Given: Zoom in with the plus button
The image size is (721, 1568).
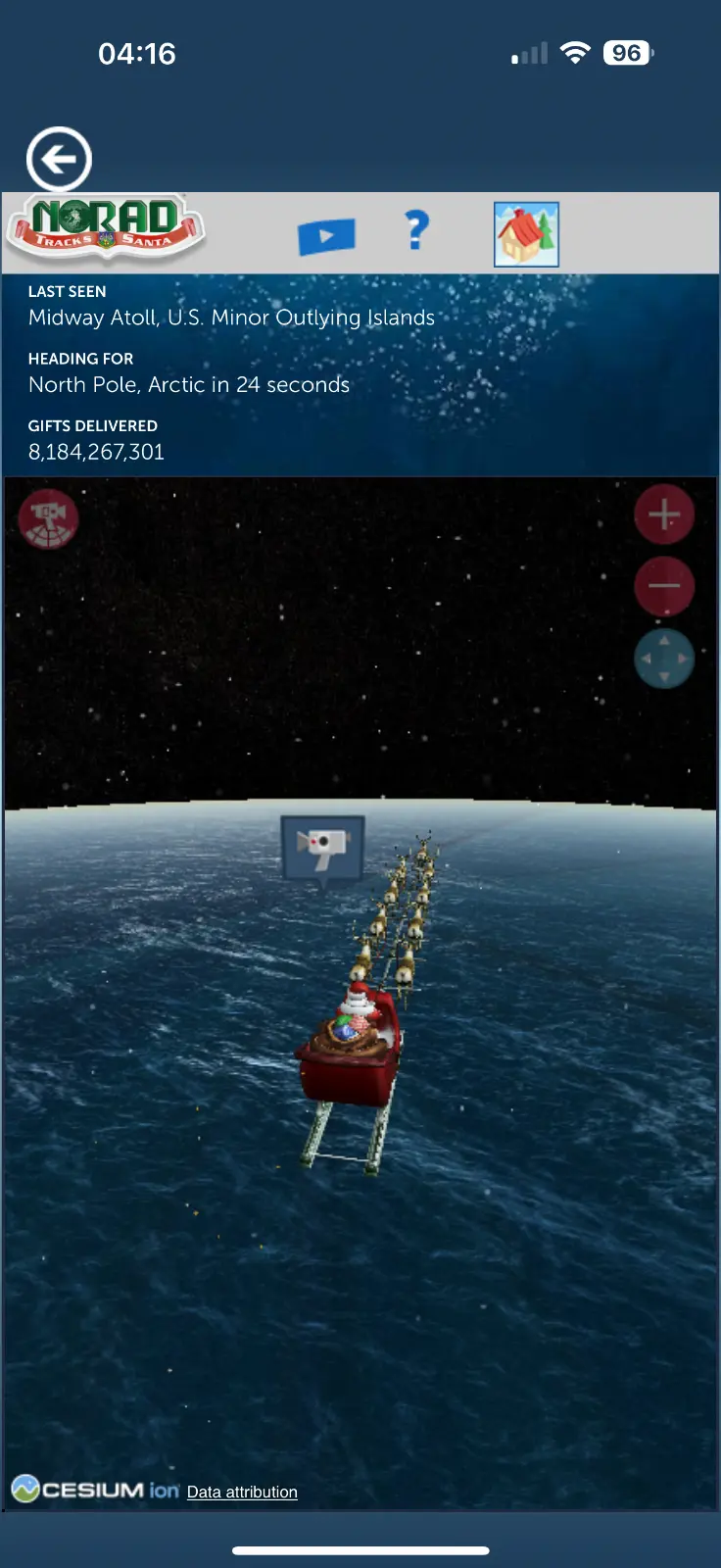Looking at the screenshot, I should pos(664,514).
